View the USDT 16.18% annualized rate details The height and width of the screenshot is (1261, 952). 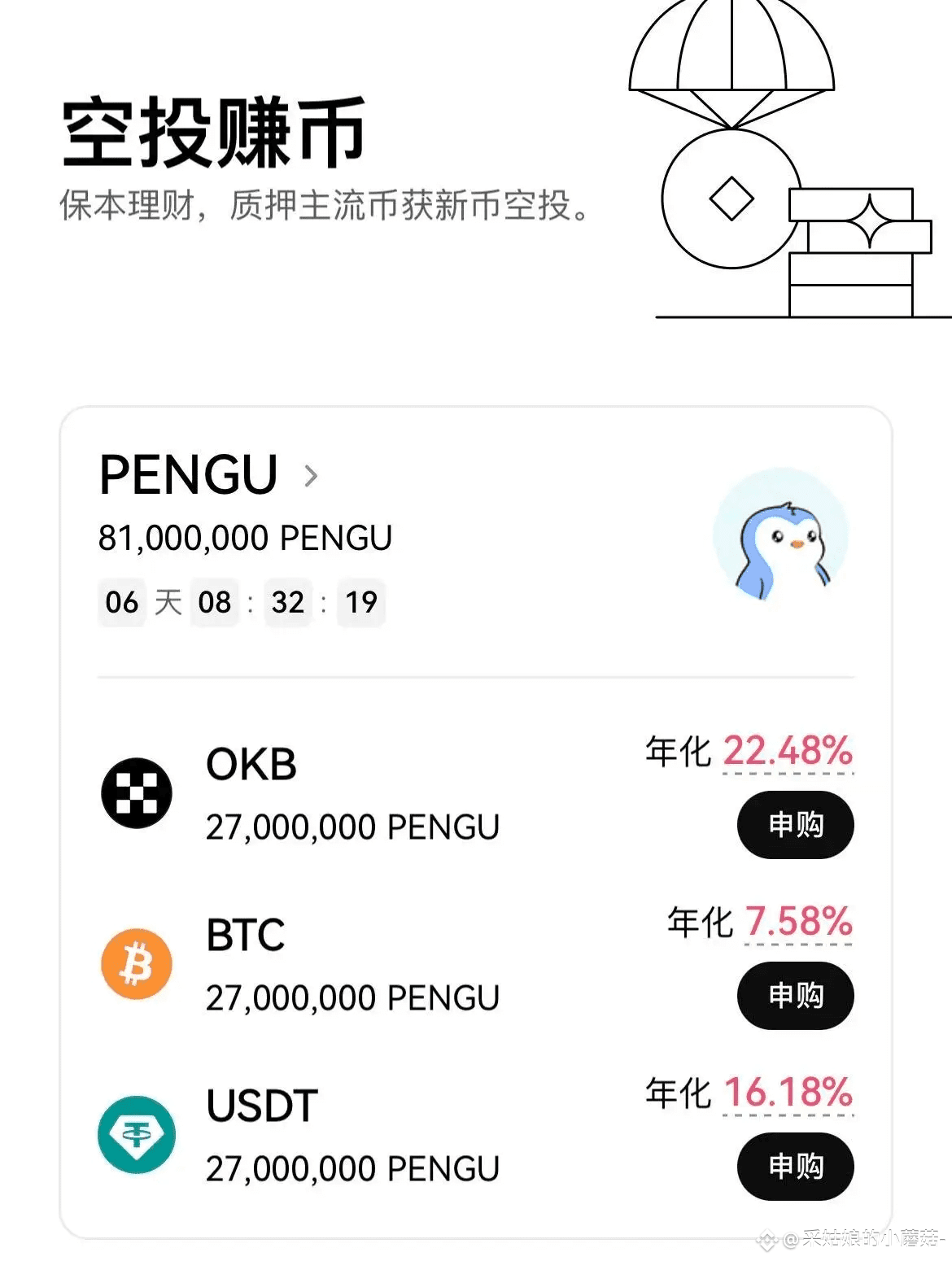click(788, 1093)
